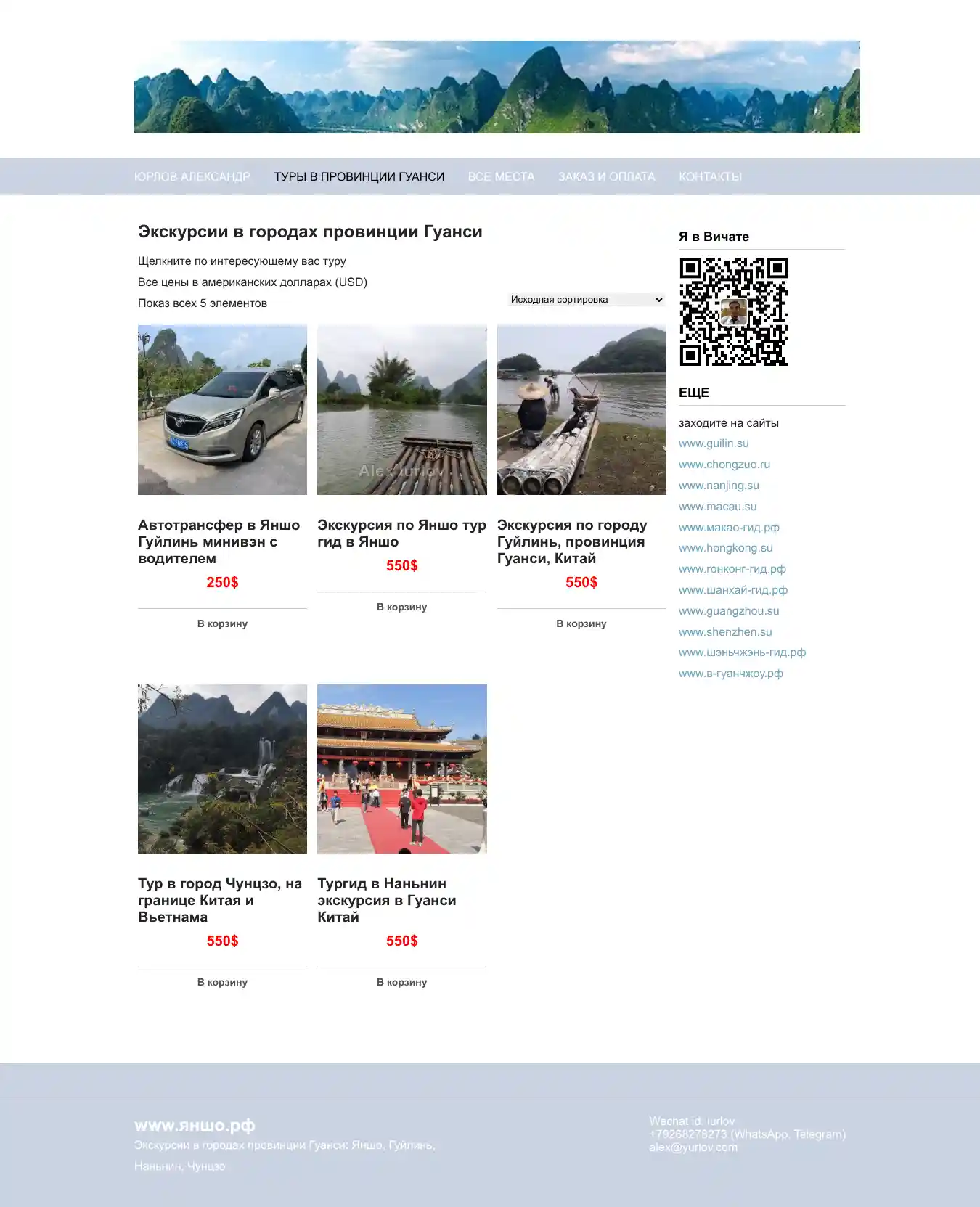
Task: Visit www.macau.su link
Action: pyautogui.click(x=717, y=507)
